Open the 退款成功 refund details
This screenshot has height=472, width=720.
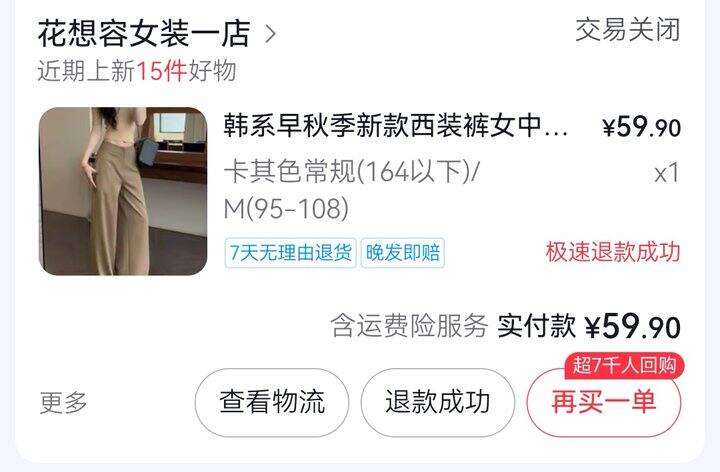tap(437, 403)
